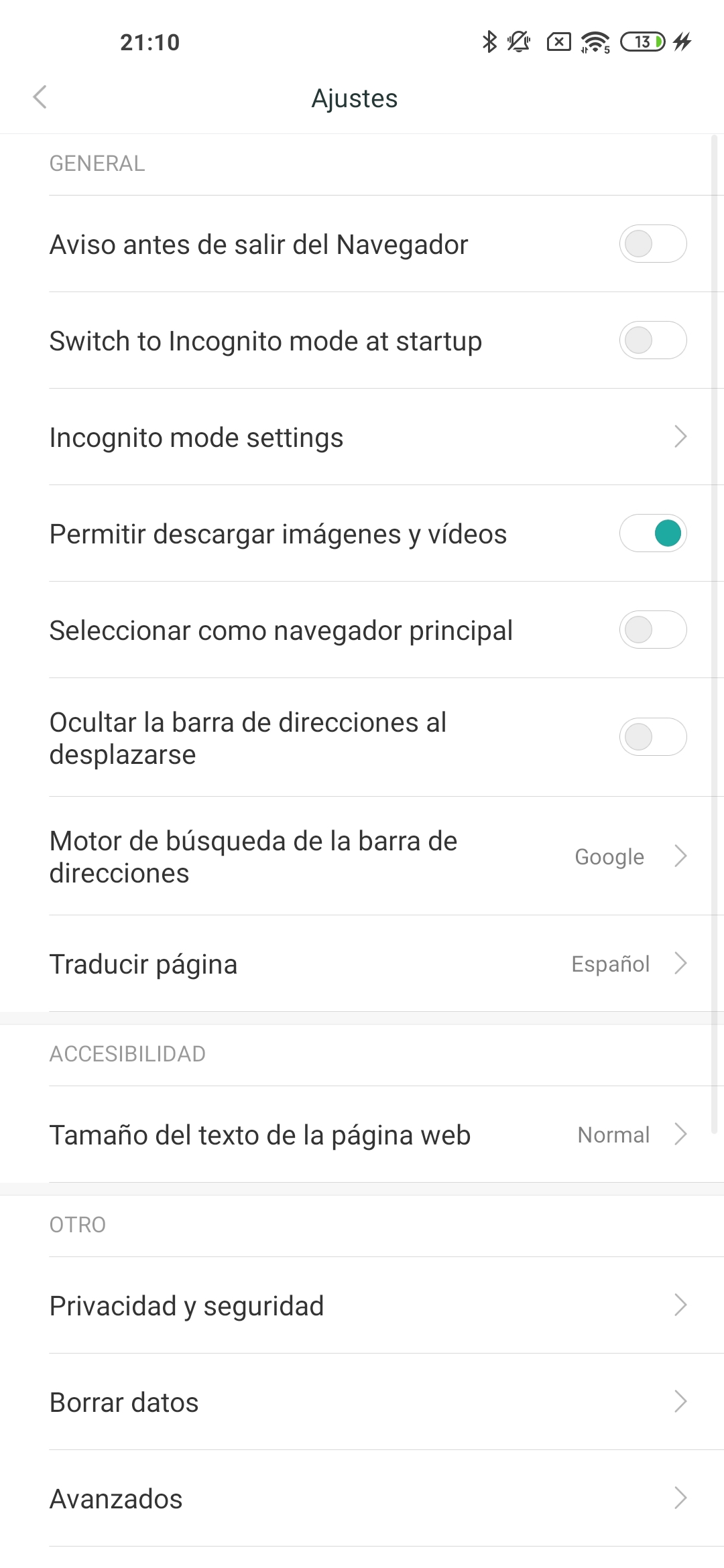Open Incognito mode settings
This screenshot has height=1568, width=724.
pos(362,437)
